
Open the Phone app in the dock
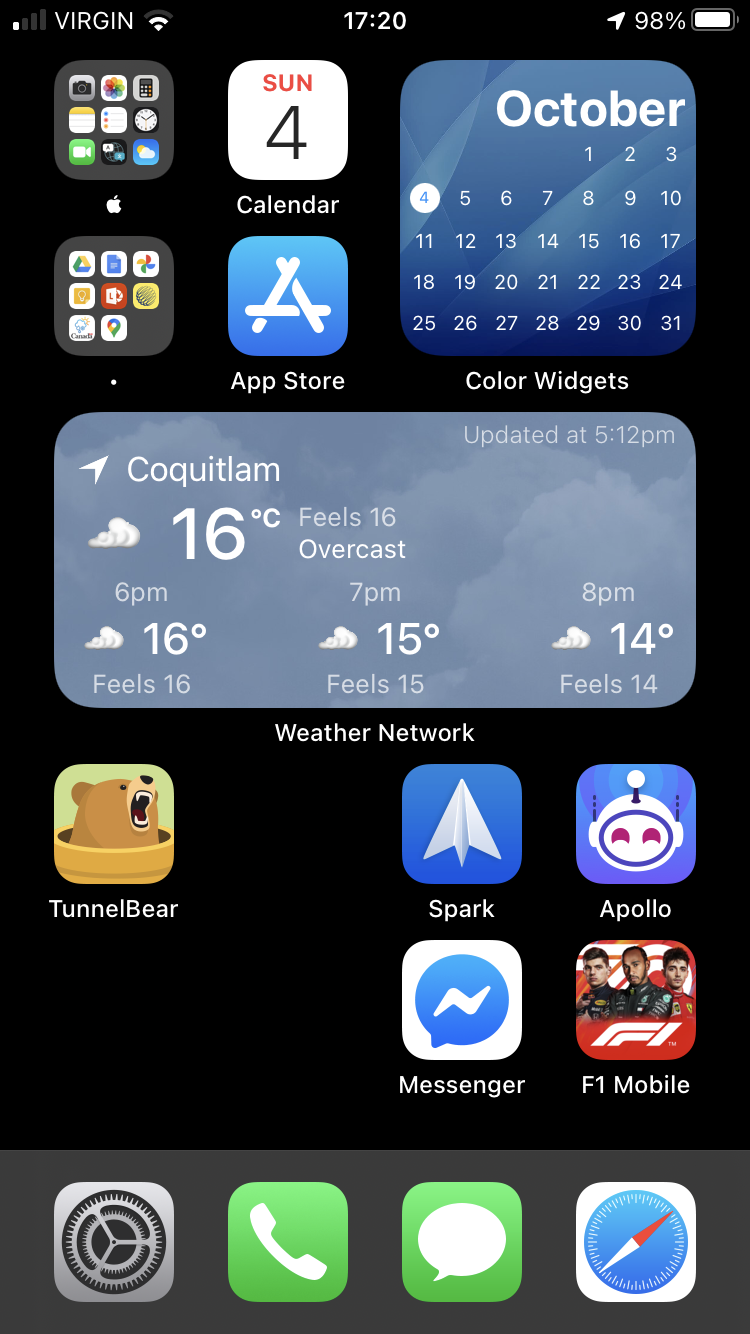[288, 1242]
